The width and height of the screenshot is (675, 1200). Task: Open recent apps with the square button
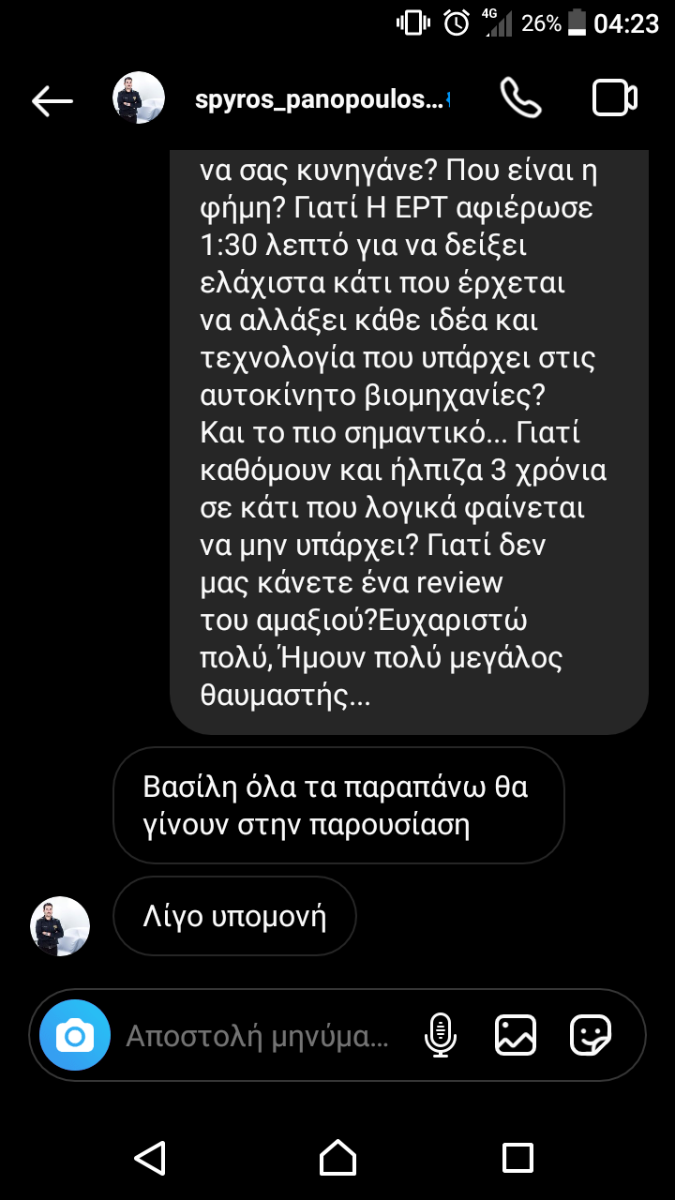pyautogui.click(x=518, y=1158)
